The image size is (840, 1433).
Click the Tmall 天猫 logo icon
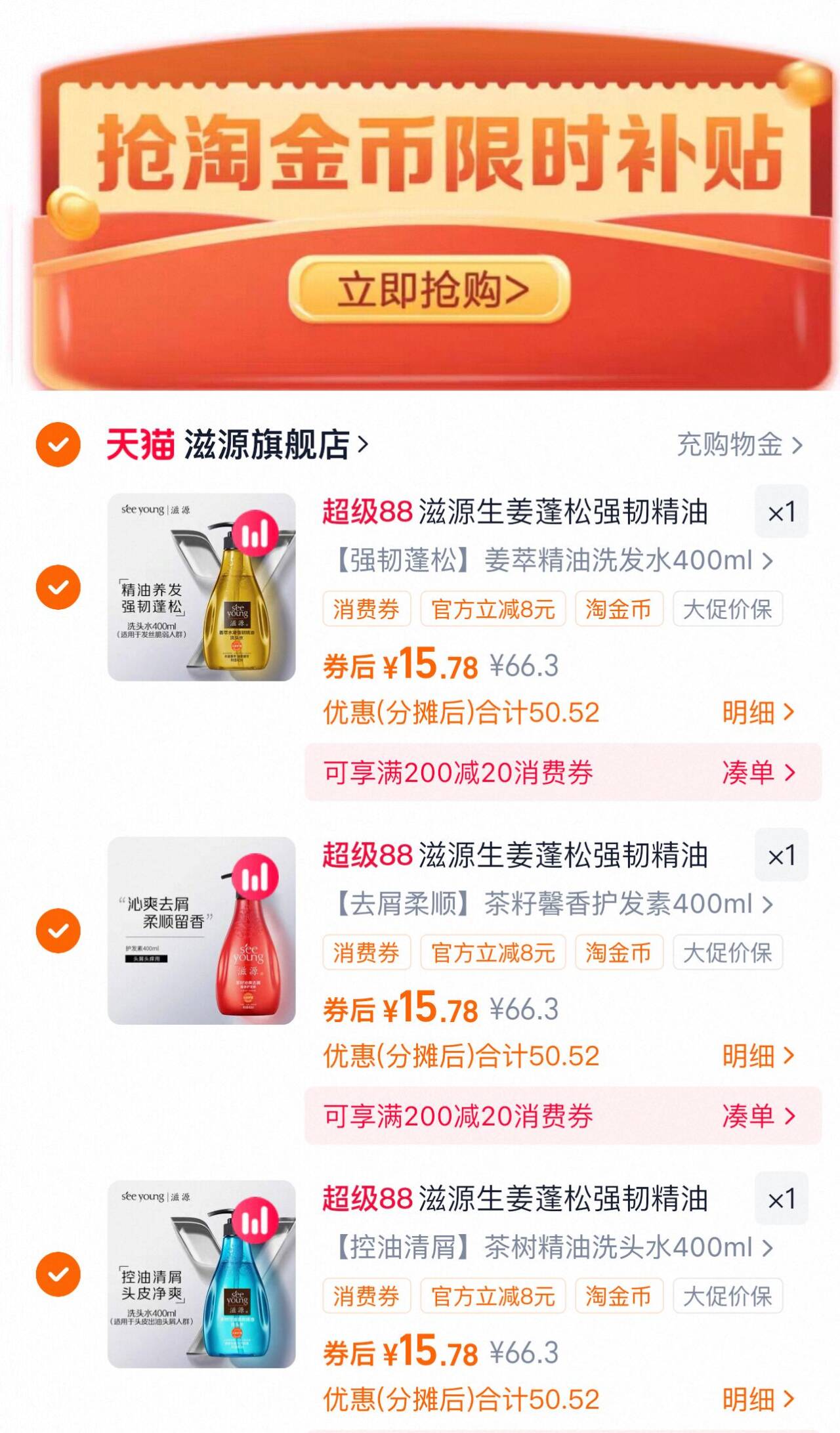(x=139, y=444)
